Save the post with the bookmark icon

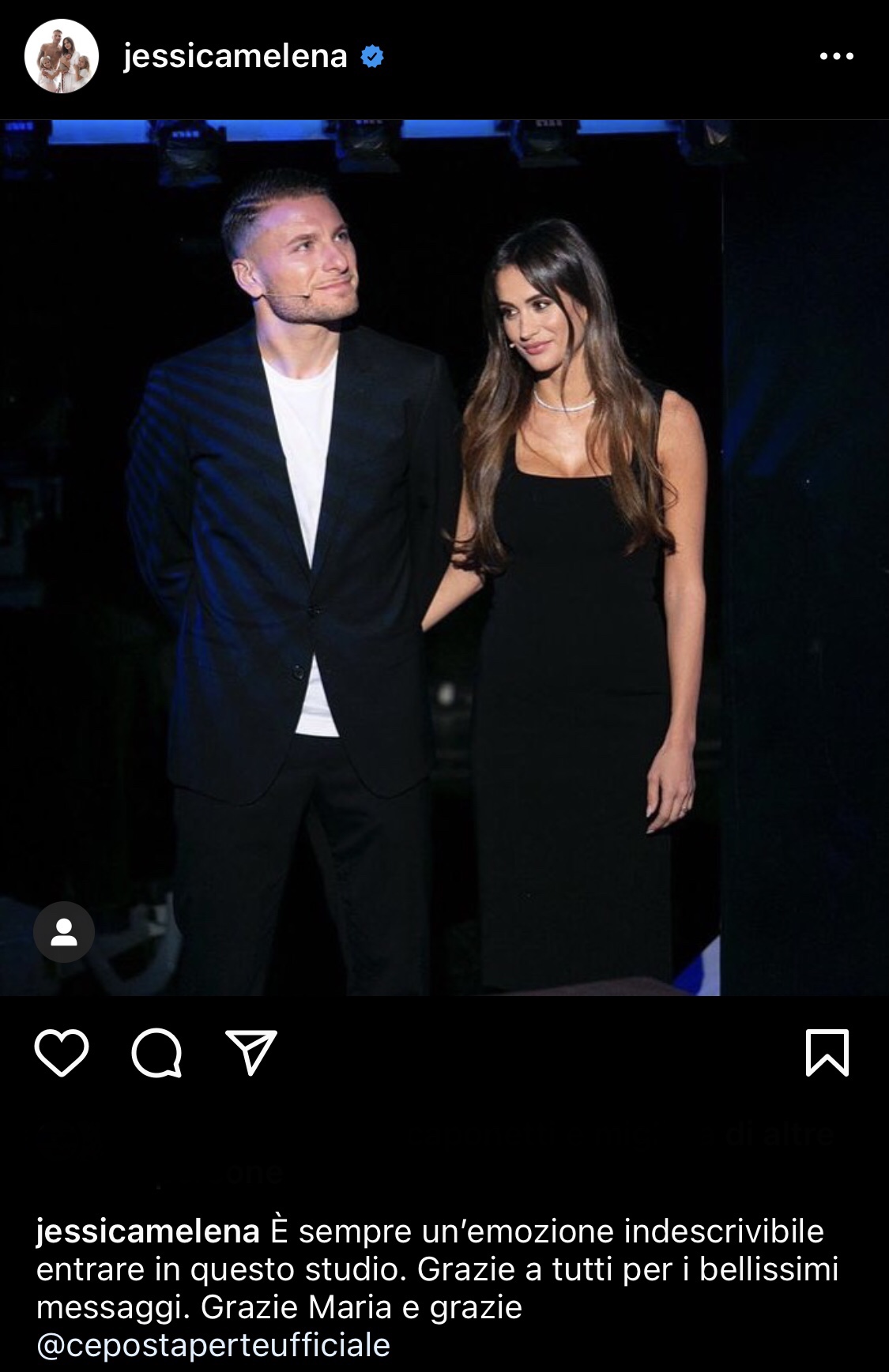[827, 1053]
